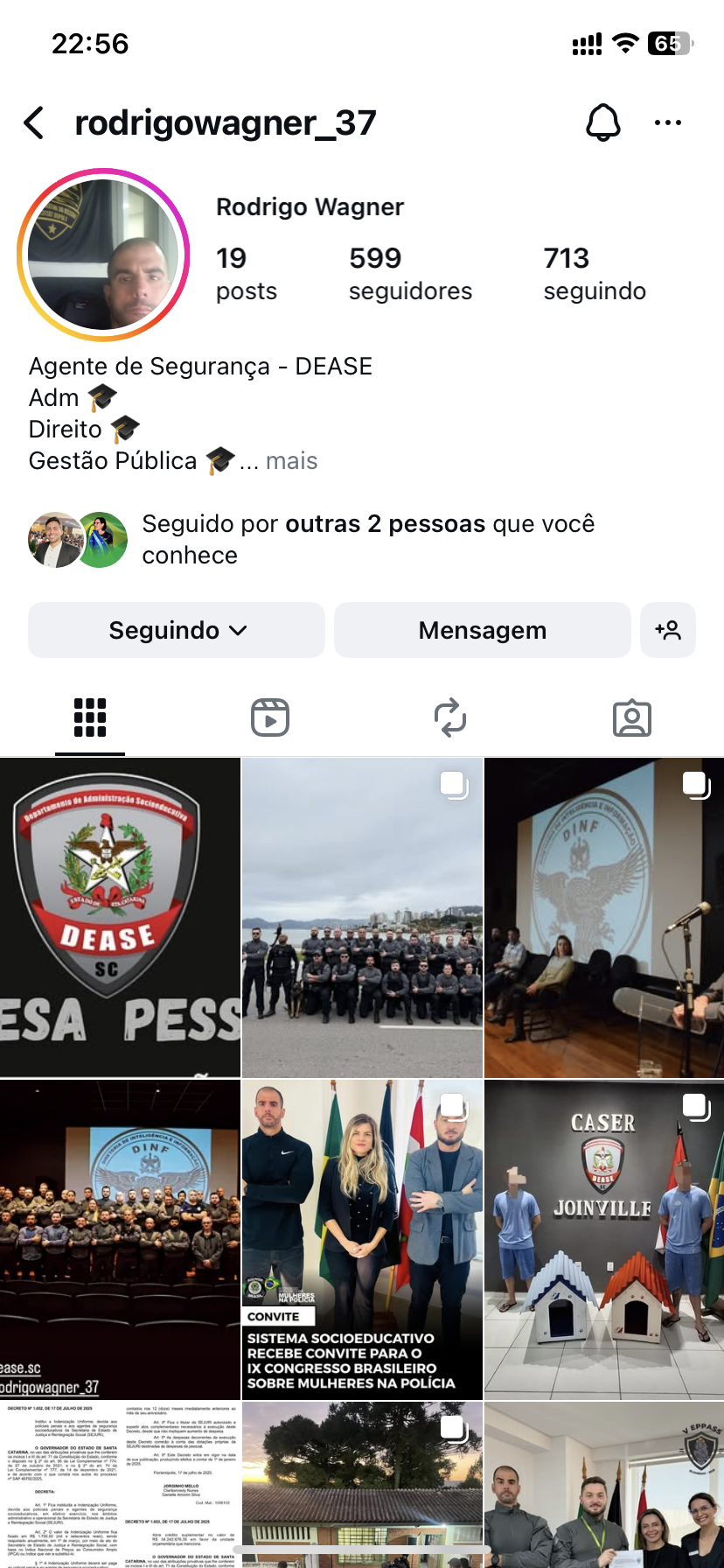Open the three-dot overflow menu
This screenshot has height=1568, width=724.
667,123
